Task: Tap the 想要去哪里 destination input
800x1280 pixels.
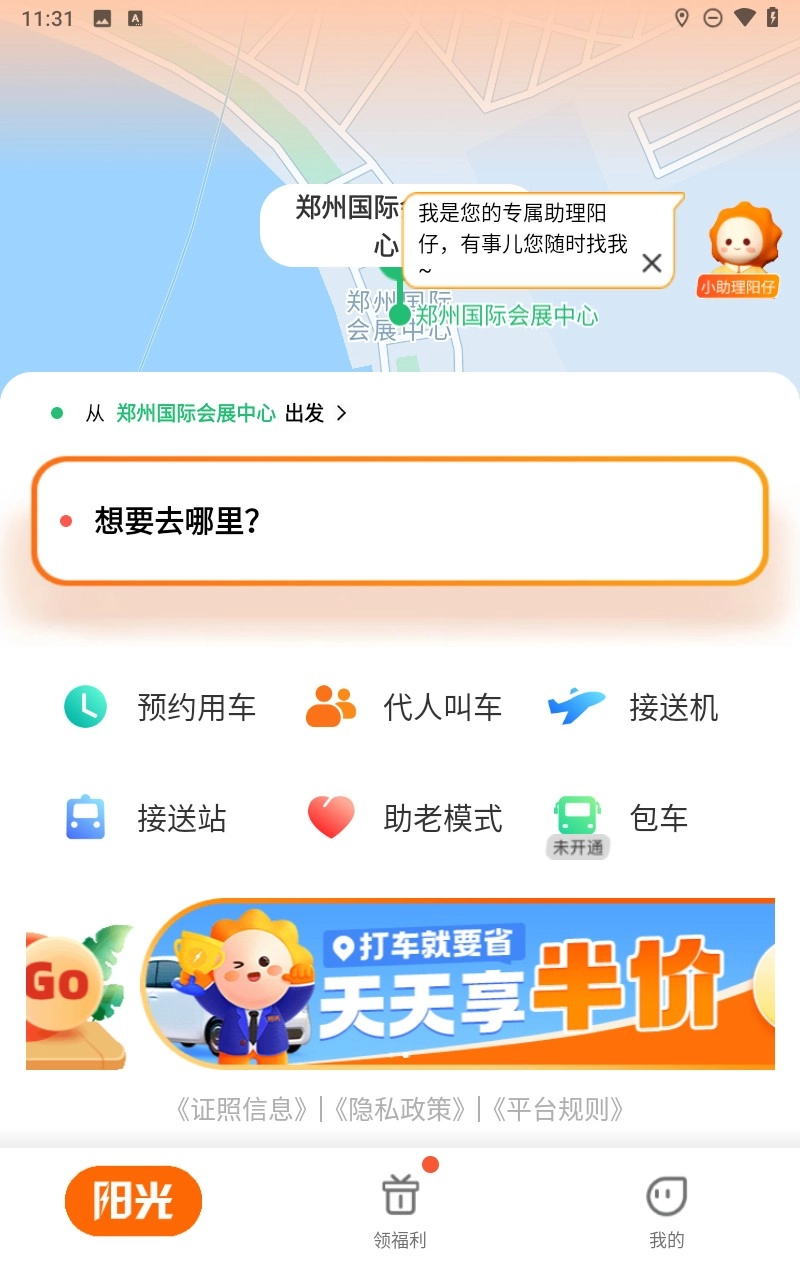Action: [x=400, y=520]
